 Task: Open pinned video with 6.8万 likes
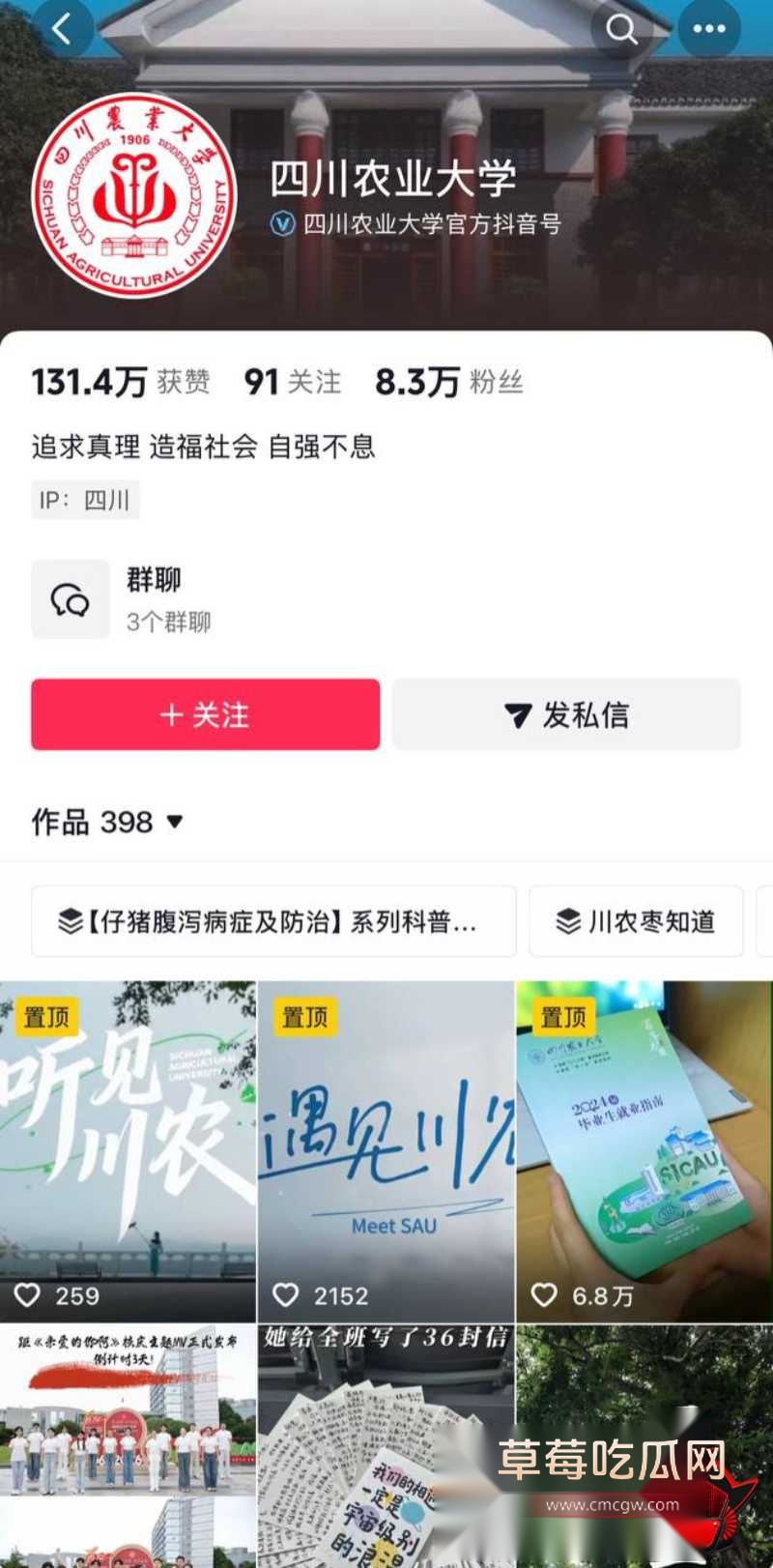(644, 1151)
